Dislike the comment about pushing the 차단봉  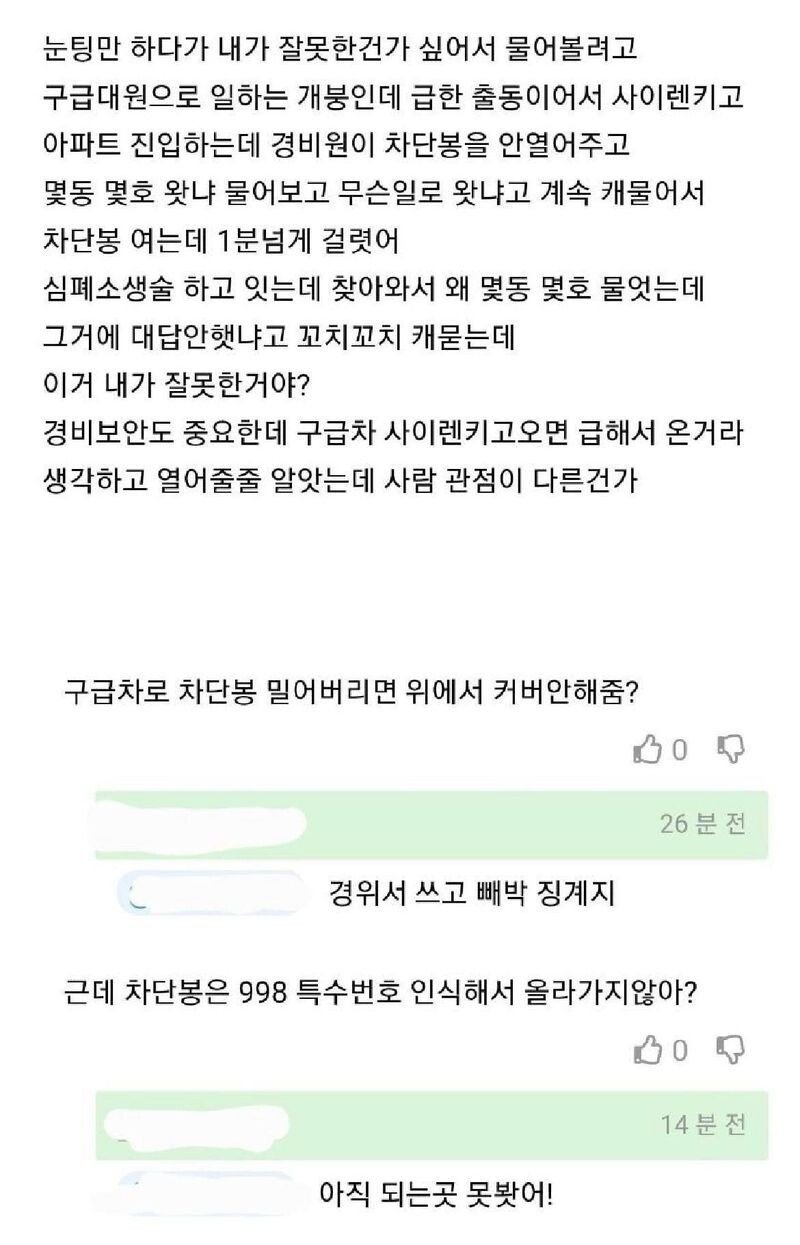pyautogui.click(x=731, y=748)
